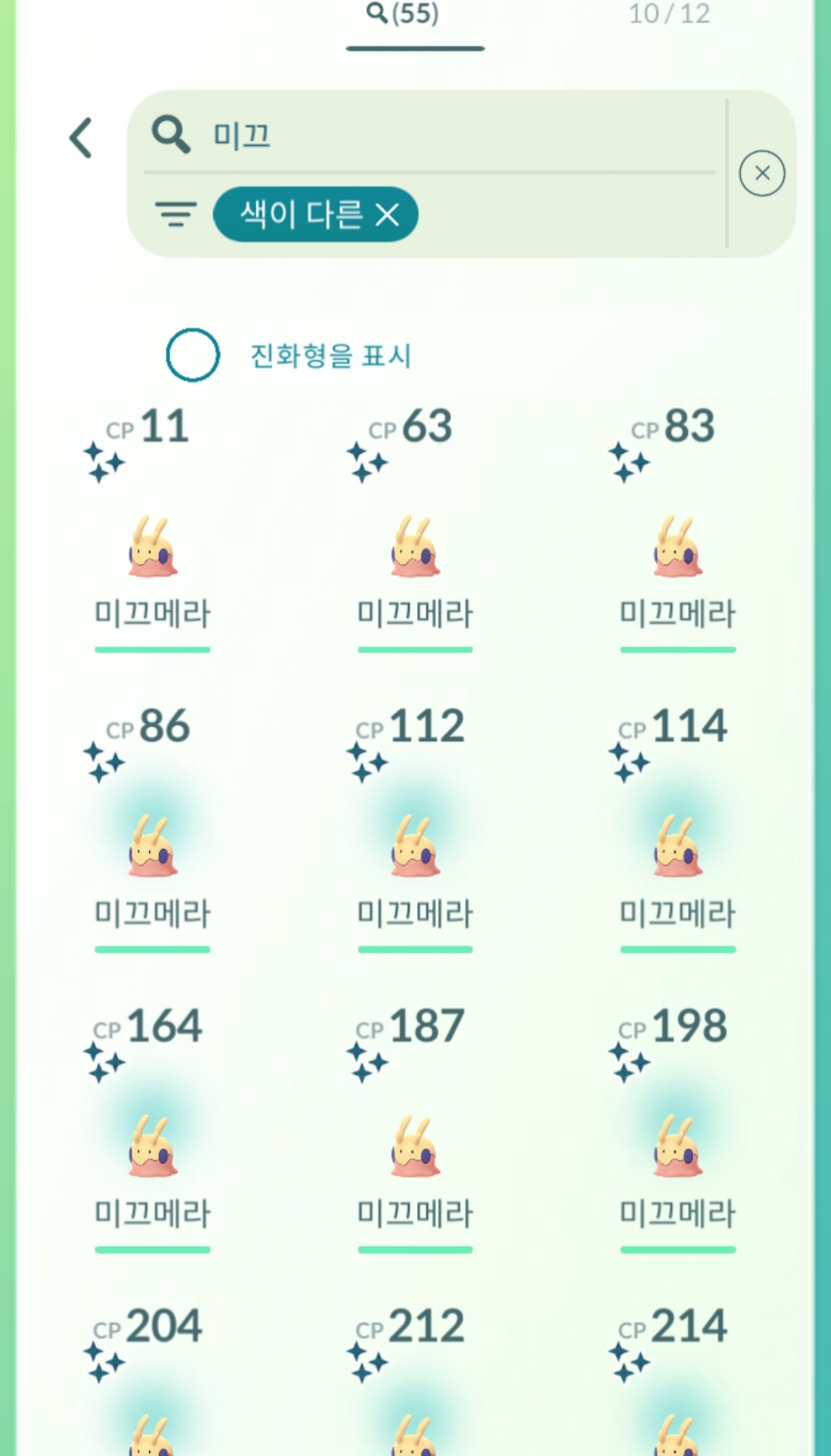Viewport: 831px width, 1456px height.
Task: Open the CP 11 미끄메라
Action: [152, 548]
